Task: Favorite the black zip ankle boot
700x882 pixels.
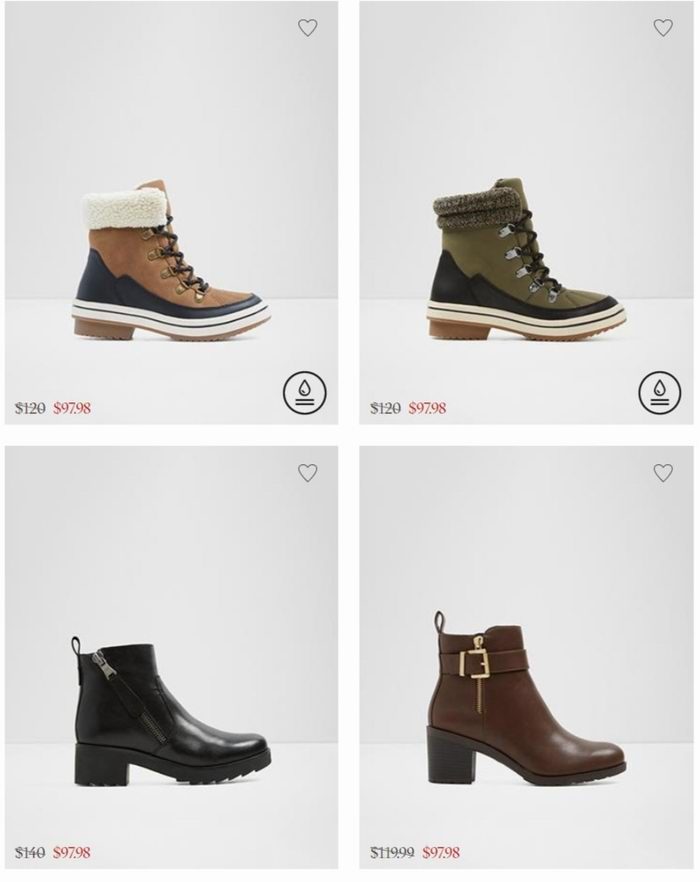Action: tap(307, 473)
